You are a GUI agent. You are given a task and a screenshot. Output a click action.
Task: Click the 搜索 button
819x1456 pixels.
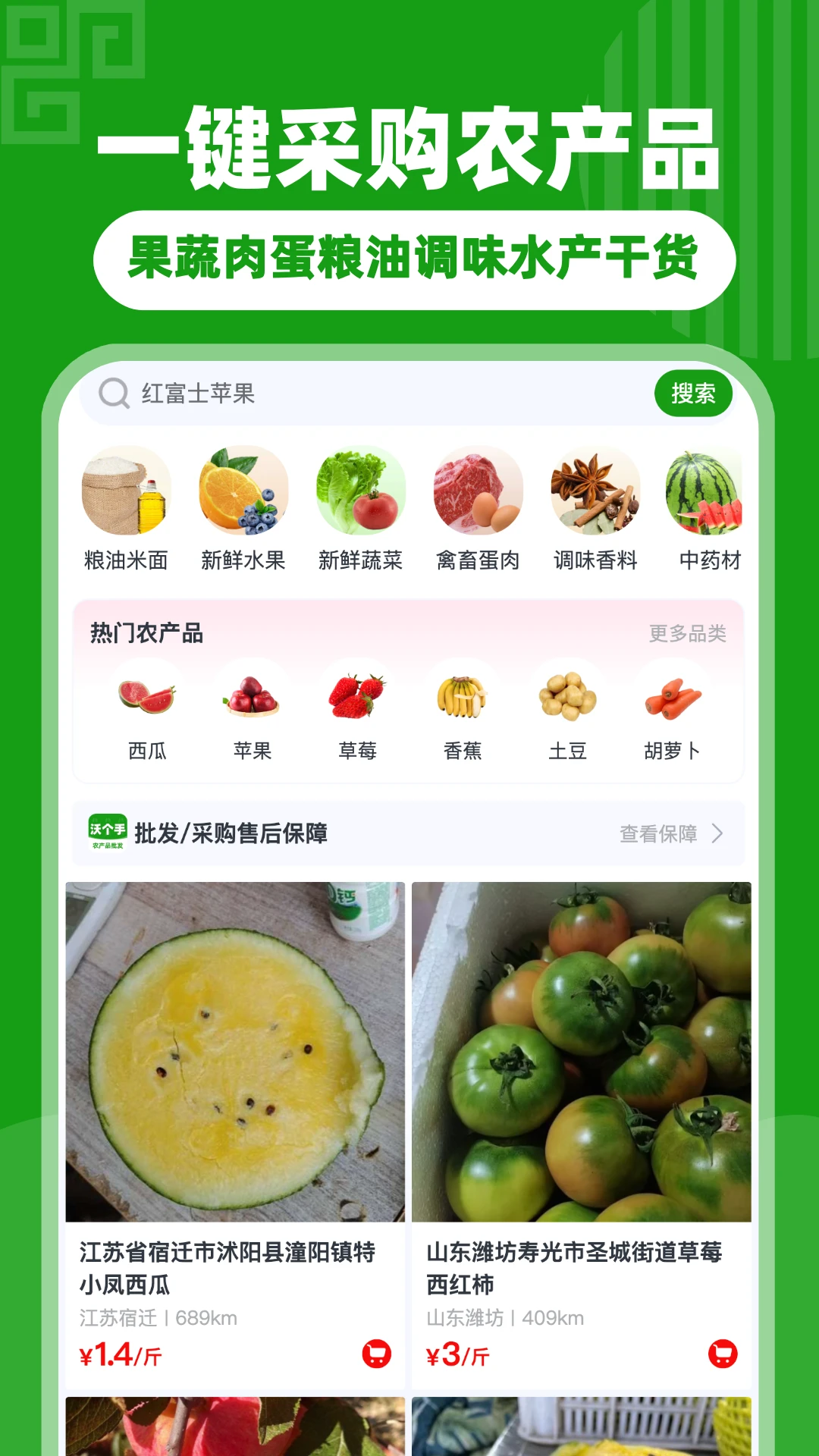coord(694,393)
